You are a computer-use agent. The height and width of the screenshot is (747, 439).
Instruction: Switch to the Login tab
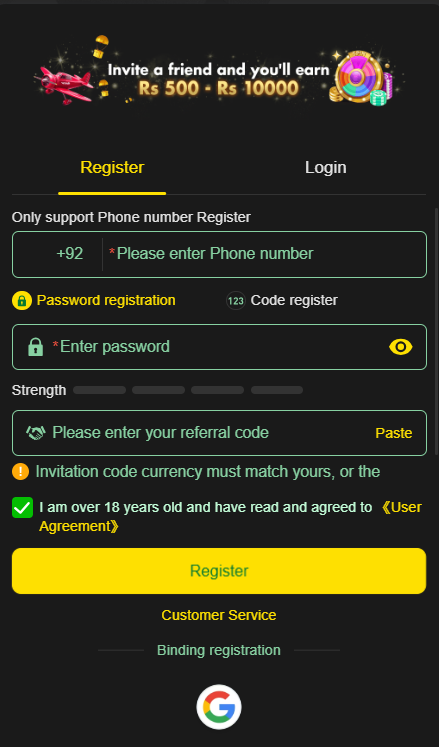[x=326, y=168]
